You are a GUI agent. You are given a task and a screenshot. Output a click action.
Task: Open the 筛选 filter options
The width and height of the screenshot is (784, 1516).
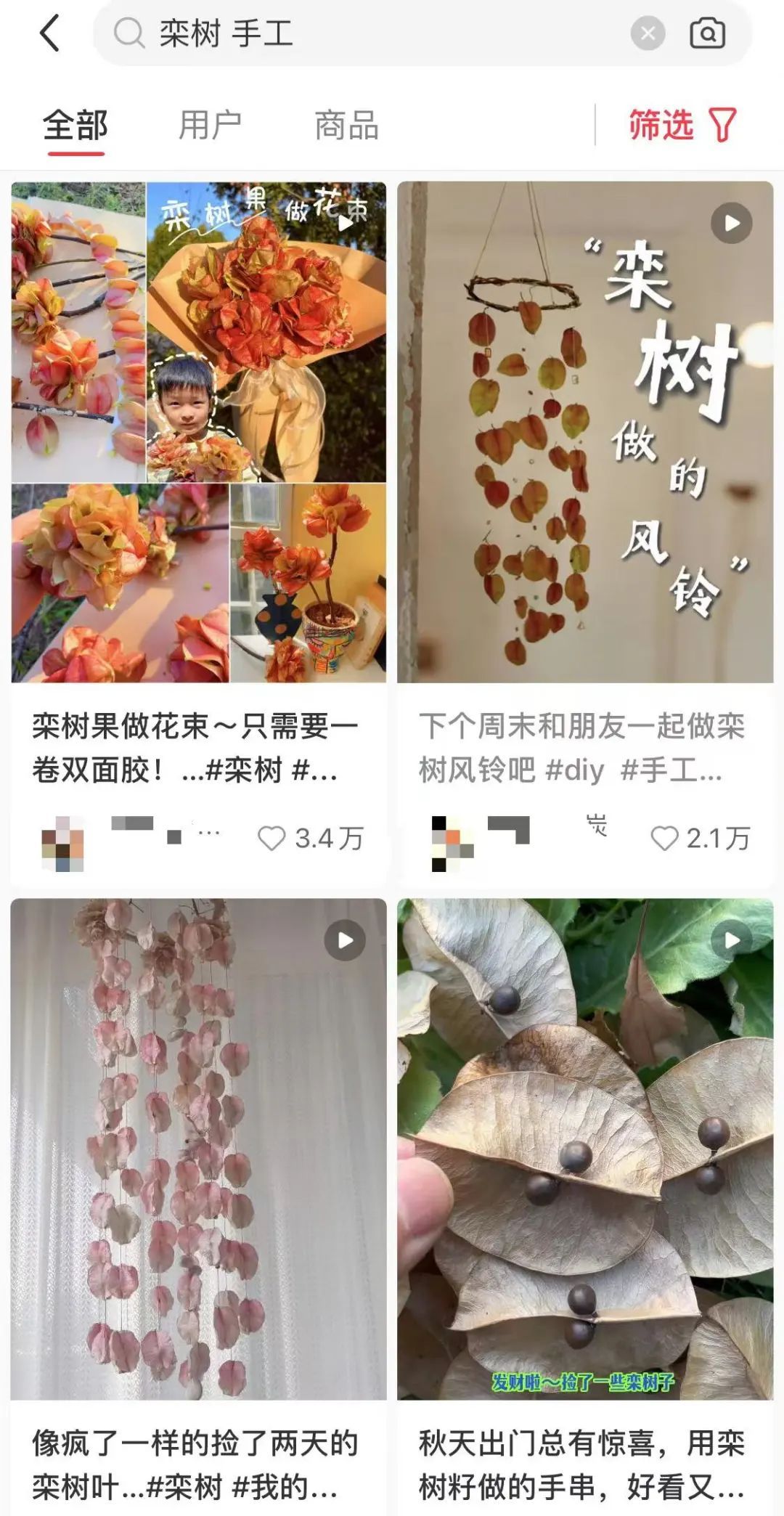[x=682, y=126]
